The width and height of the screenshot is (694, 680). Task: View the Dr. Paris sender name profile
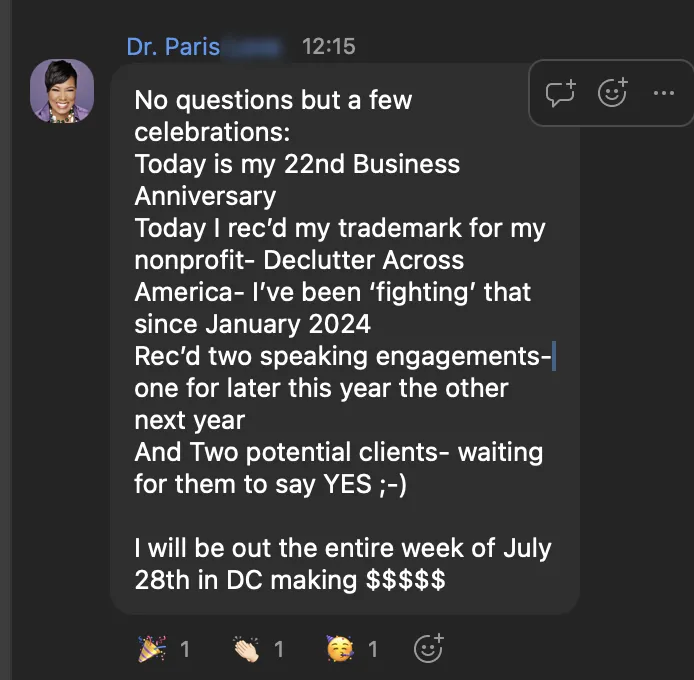[173, 47]
